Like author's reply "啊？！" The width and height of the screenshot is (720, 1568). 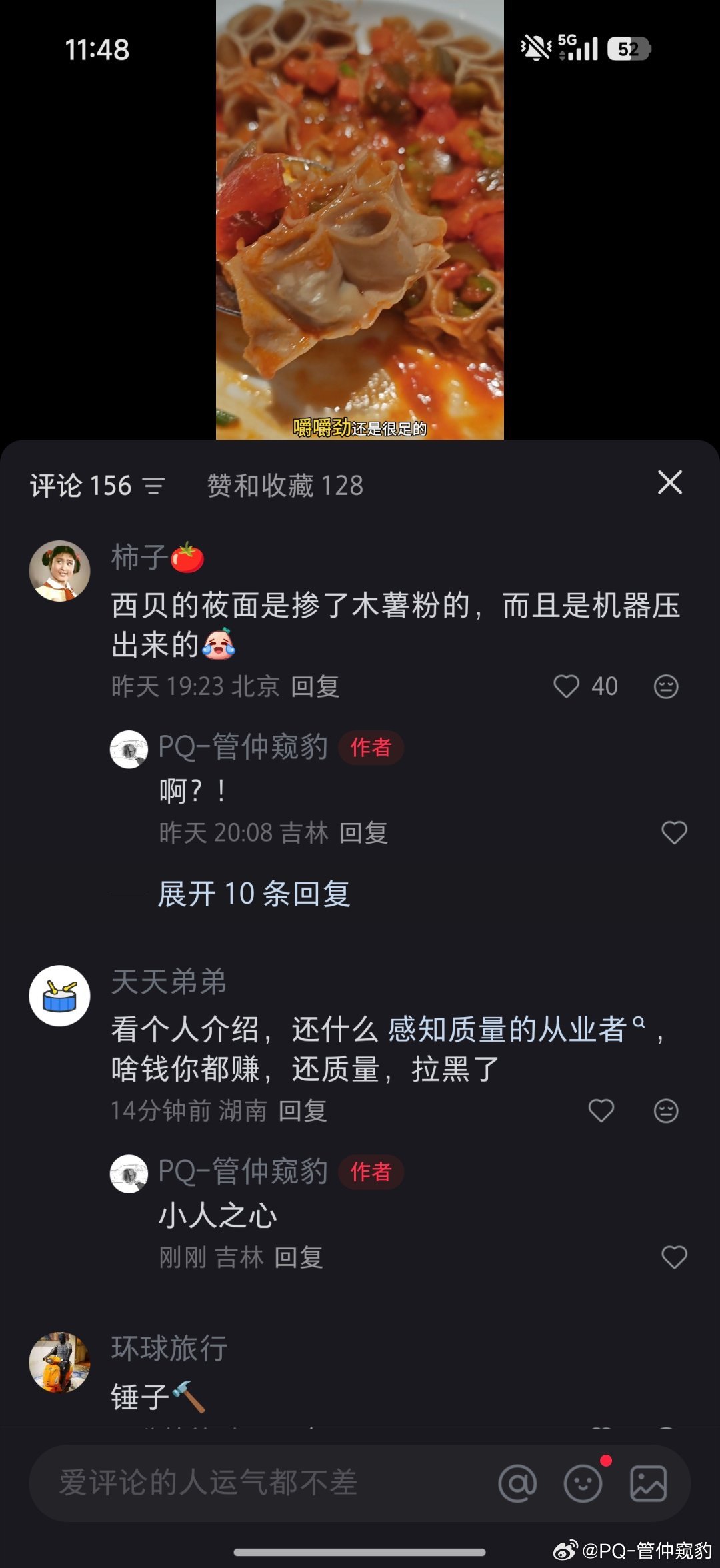674,832
